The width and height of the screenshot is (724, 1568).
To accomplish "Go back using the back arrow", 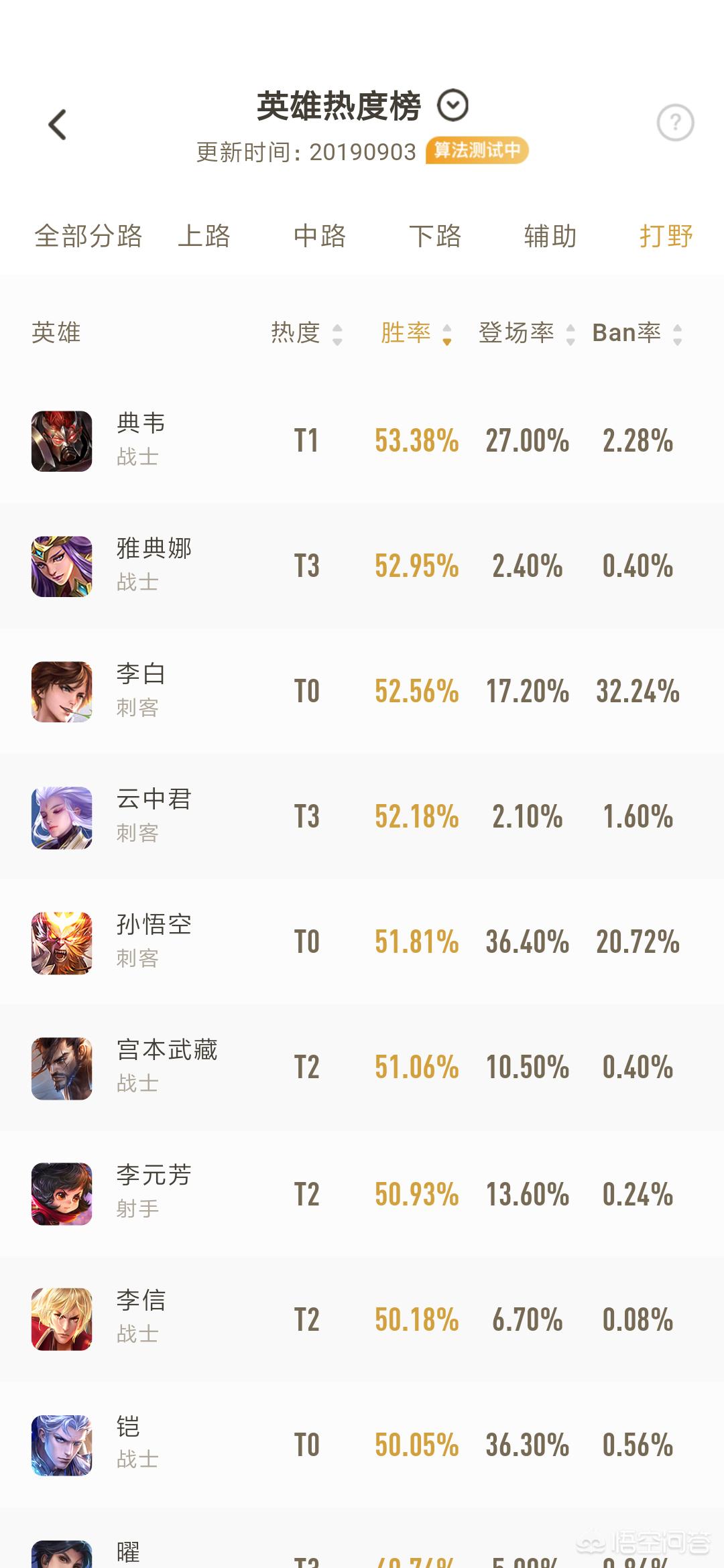I will tap(58, 125).
